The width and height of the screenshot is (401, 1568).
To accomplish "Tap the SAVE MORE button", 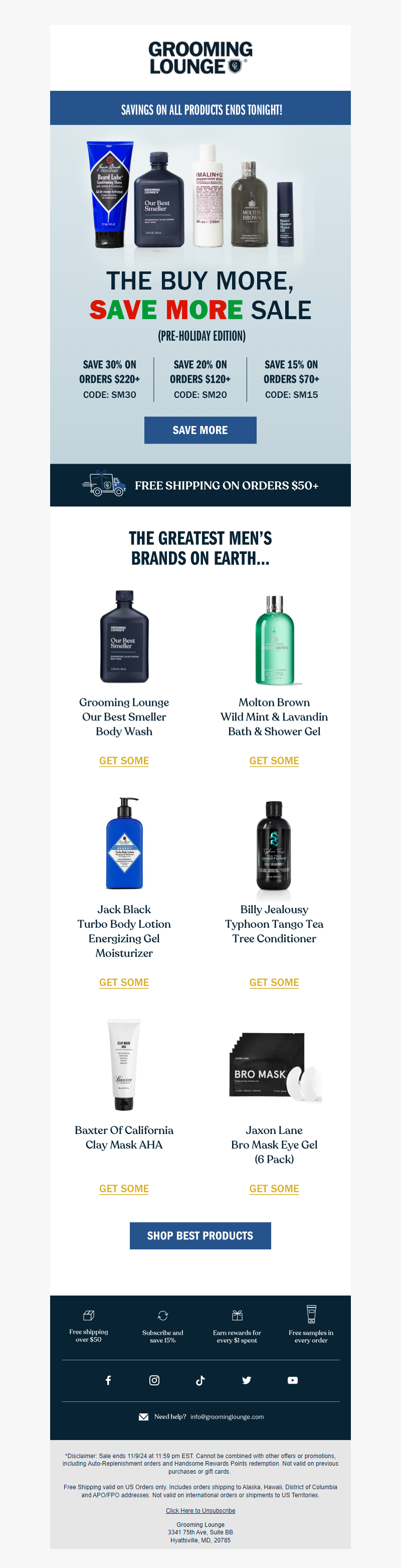I will (x=200, y=430).
